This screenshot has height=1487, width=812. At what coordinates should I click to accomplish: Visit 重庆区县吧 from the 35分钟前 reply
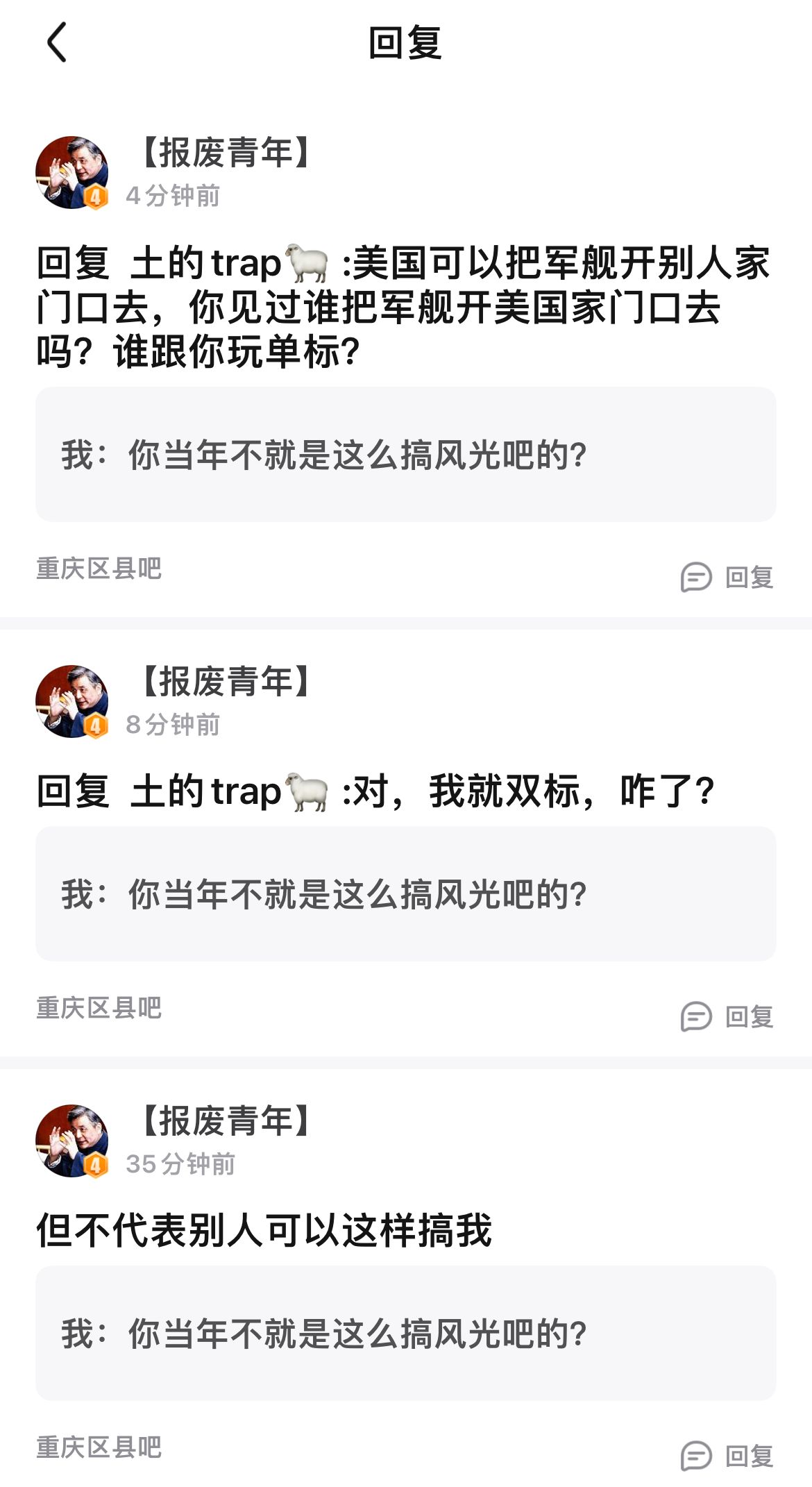[99, 1447]
